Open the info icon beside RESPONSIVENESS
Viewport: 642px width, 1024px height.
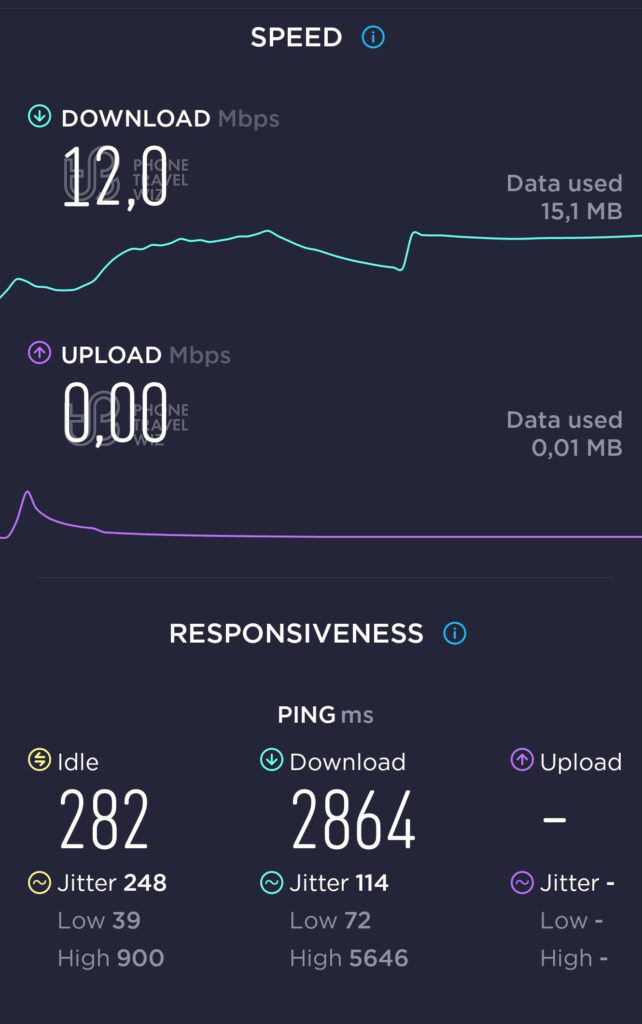tap(455, 633)
